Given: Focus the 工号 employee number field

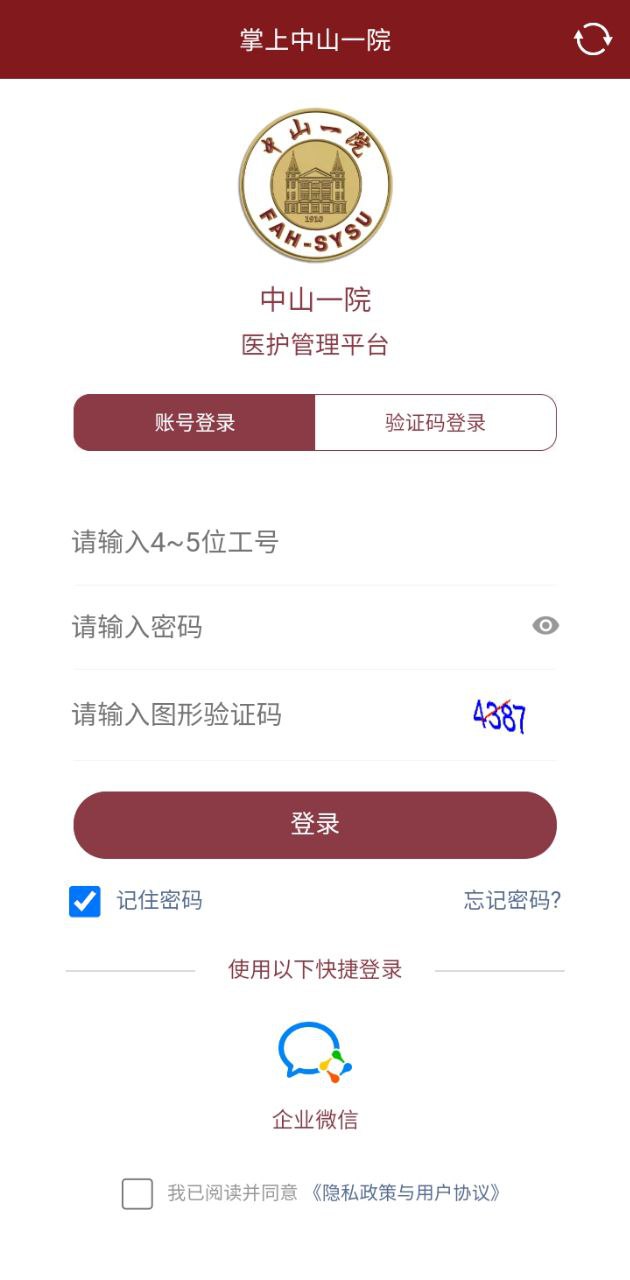Looking at the screenshot, I should (x=300, y=543).
